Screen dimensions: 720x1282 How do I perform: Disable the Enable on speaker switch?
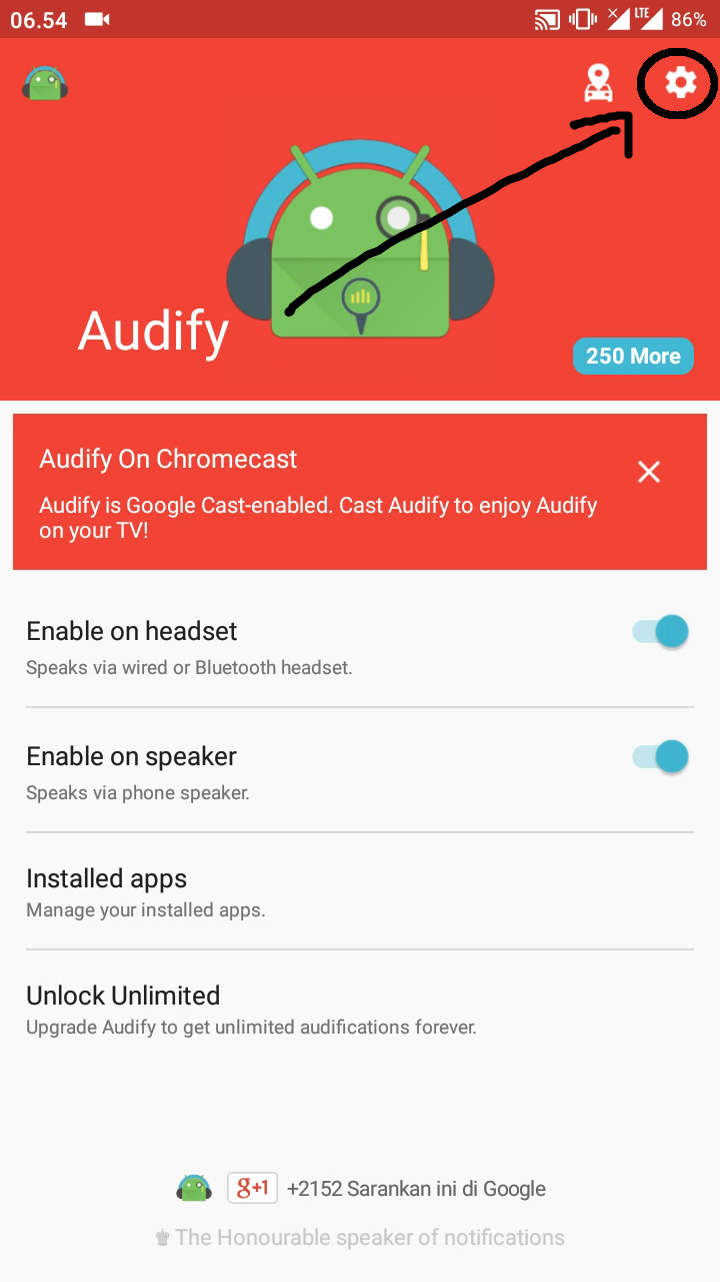tap(661, 757)
